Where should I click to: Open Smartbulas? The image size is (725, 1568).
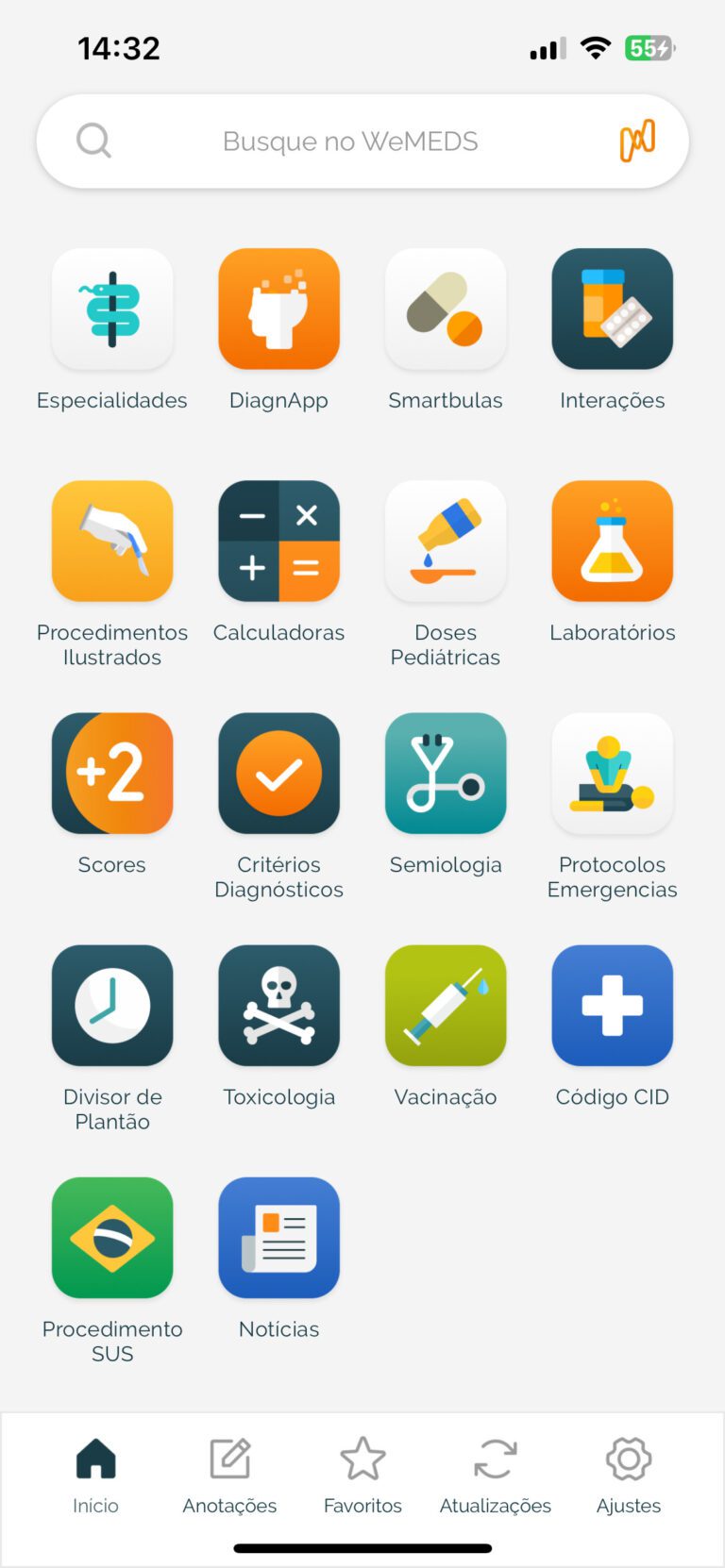pyautogui.click(x=446, y=309)
